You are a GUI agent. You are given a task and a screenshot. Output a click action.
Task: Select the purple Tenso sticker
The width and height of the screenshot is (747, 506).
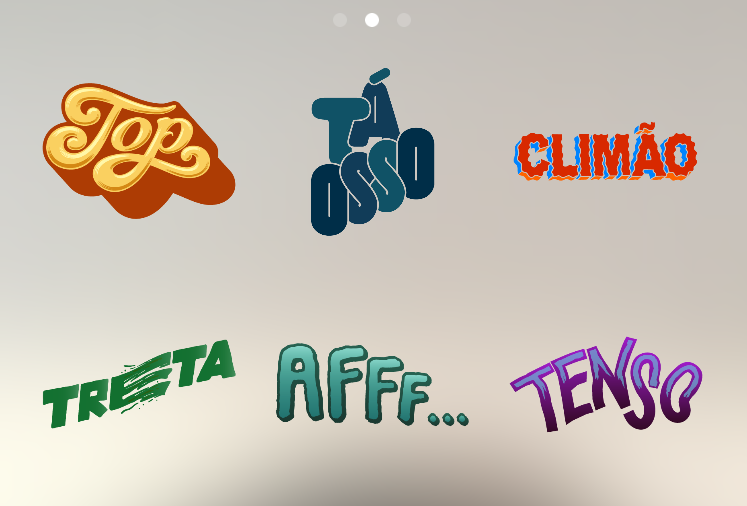click(605, 387)
